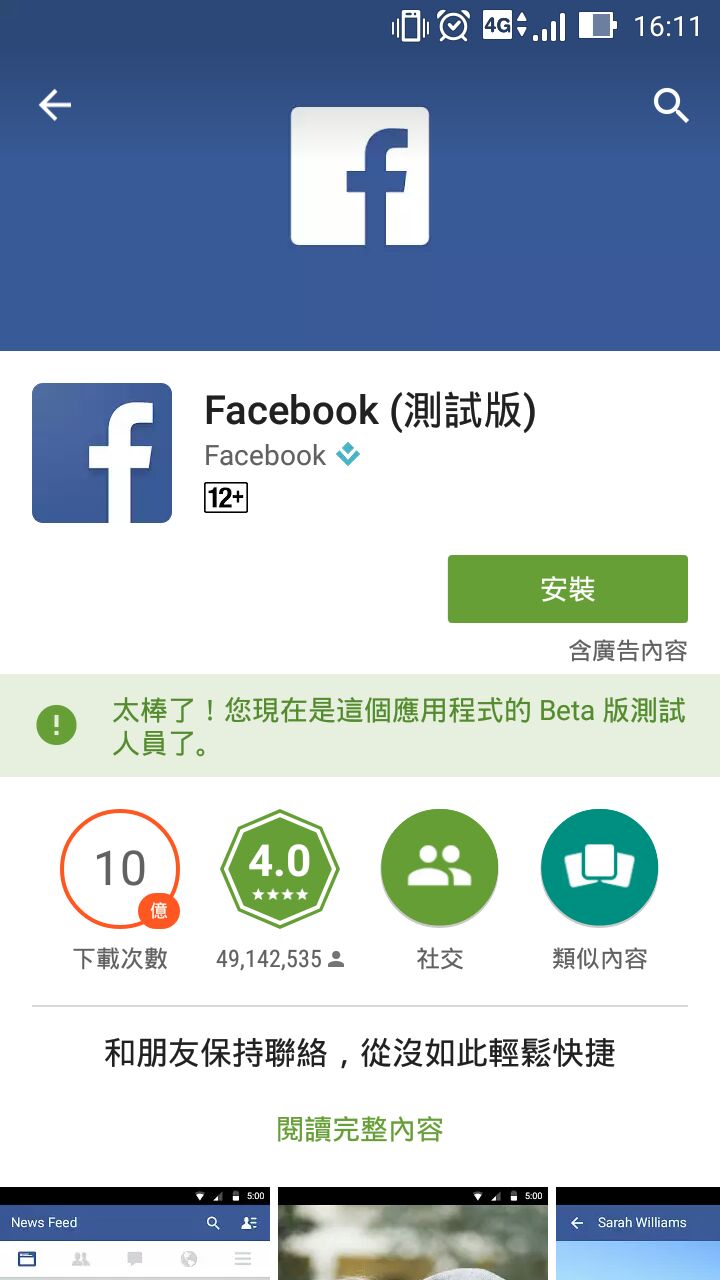Open the News Feed screenshot preview
The image size is (720, 1280).
135,1235
